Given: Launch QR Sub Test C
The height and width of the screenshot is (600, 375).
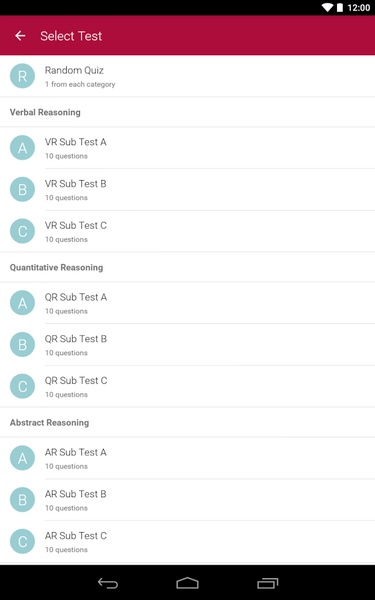Looking at the screenshot, I should (x=188, y=386).
